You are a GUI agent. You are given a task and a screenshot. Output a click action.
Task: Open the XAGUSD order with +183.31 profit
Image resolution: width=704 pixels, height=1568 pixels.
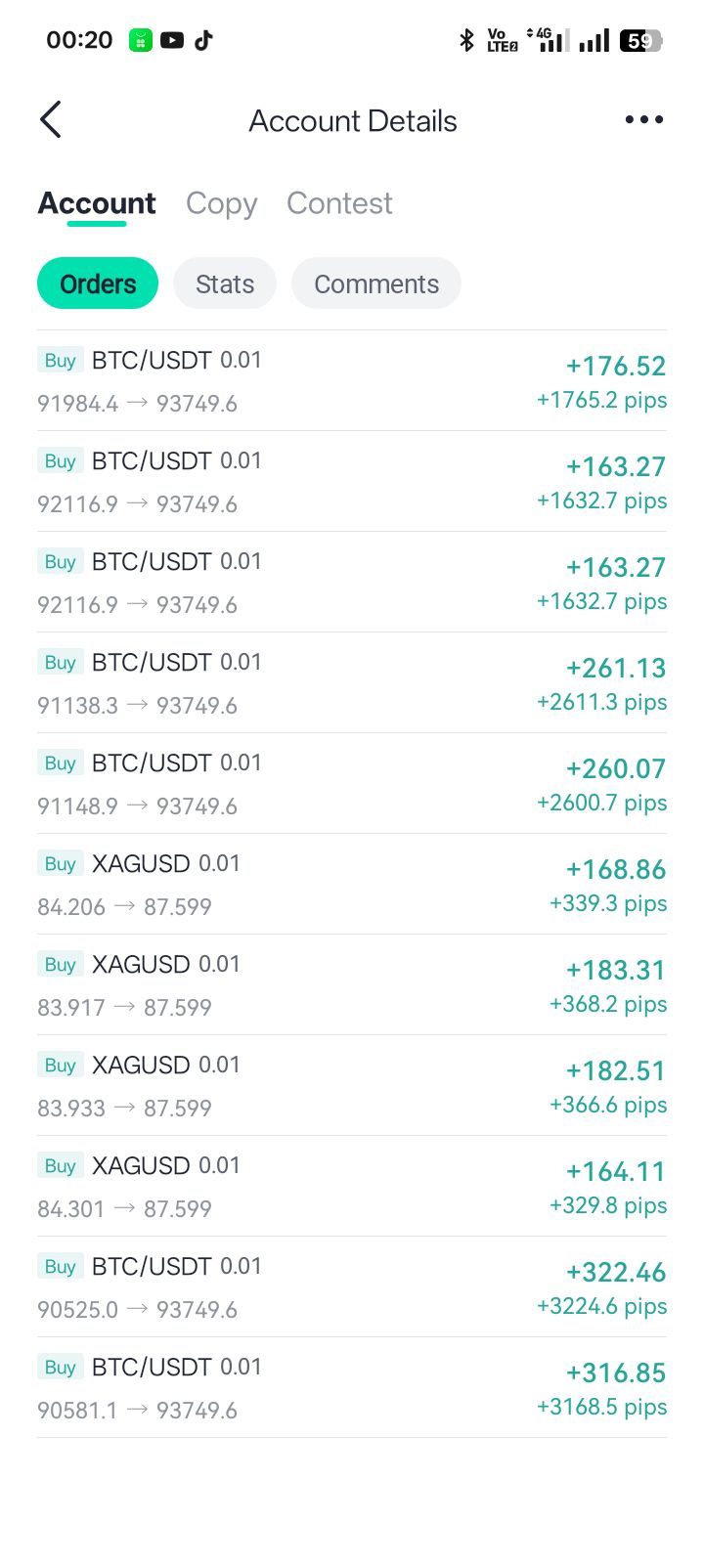click(352, 985)
